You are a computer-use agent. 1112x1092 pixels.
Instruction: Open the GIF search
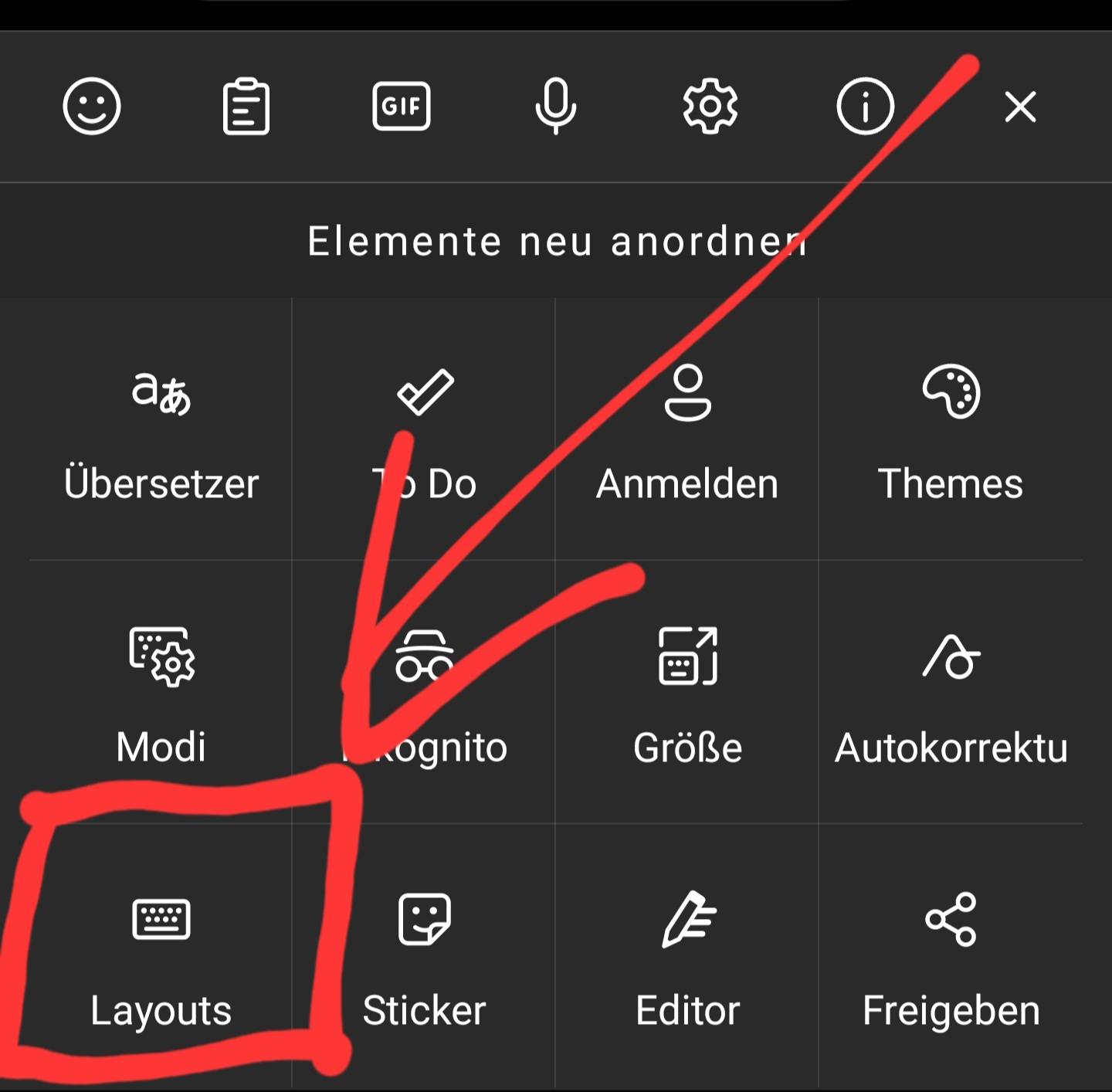tap(401, 106)
